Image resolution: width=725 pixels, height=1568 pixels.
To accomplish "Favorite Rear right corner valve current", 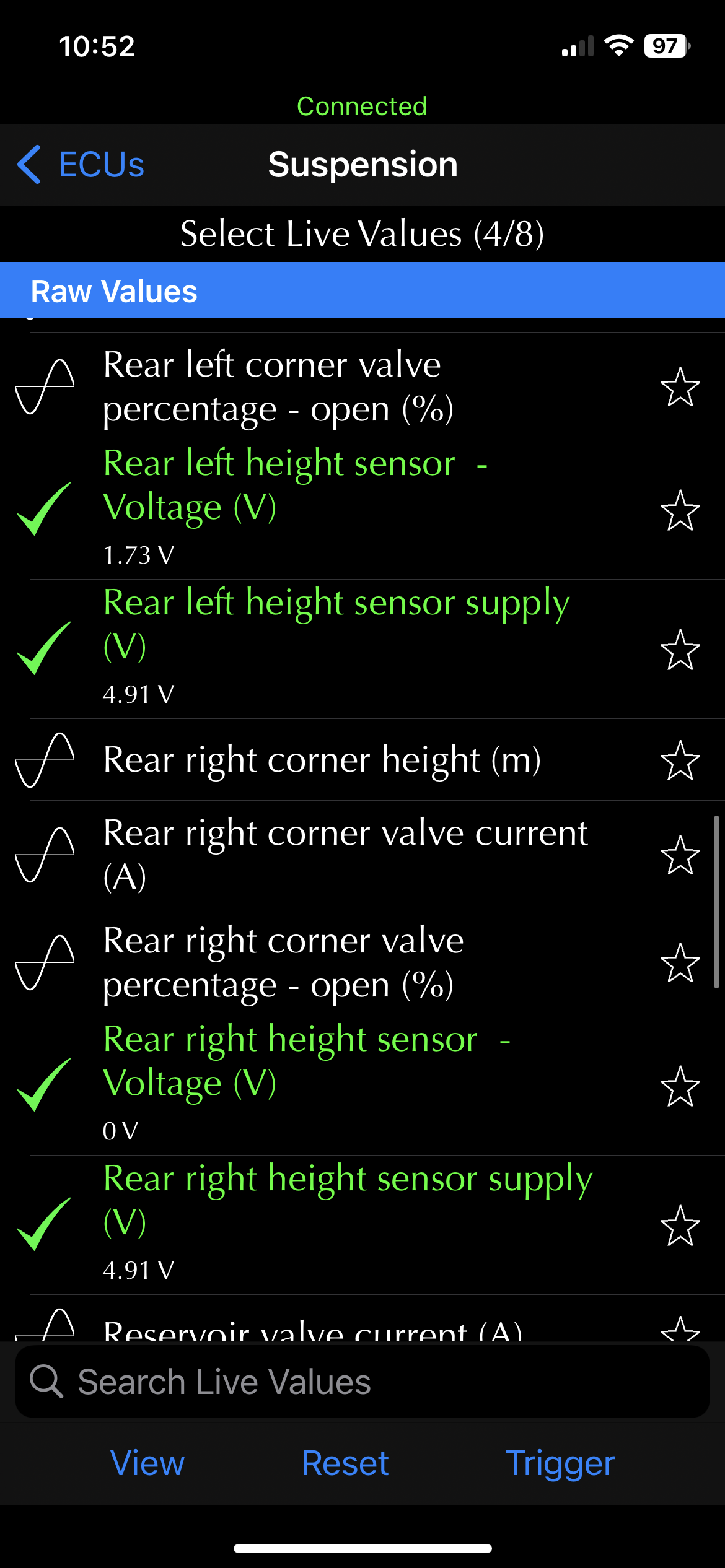I will click(680, 855).
